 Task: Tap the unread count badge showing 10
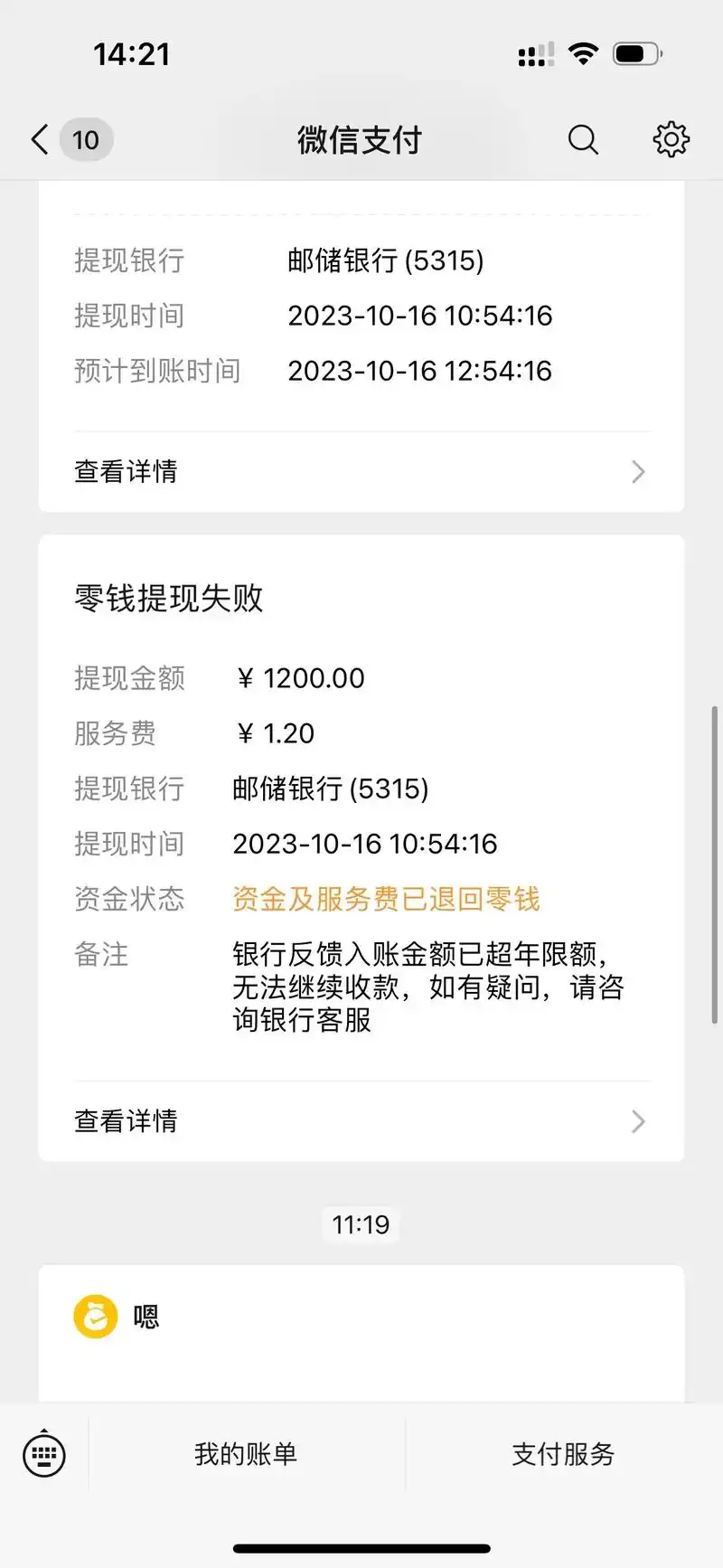click(x=86, y=140)
